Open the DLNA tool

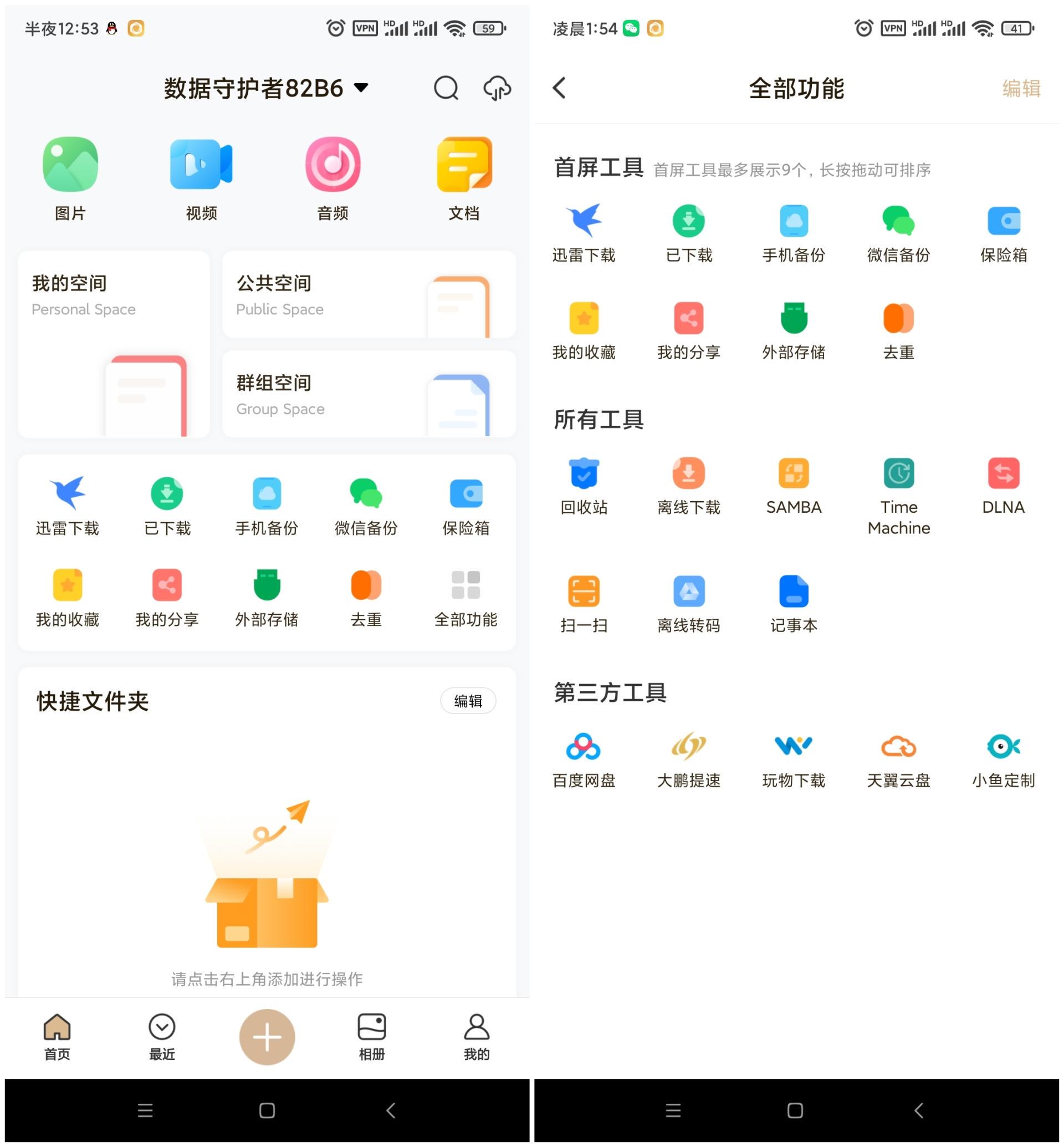pos(1005,476)
